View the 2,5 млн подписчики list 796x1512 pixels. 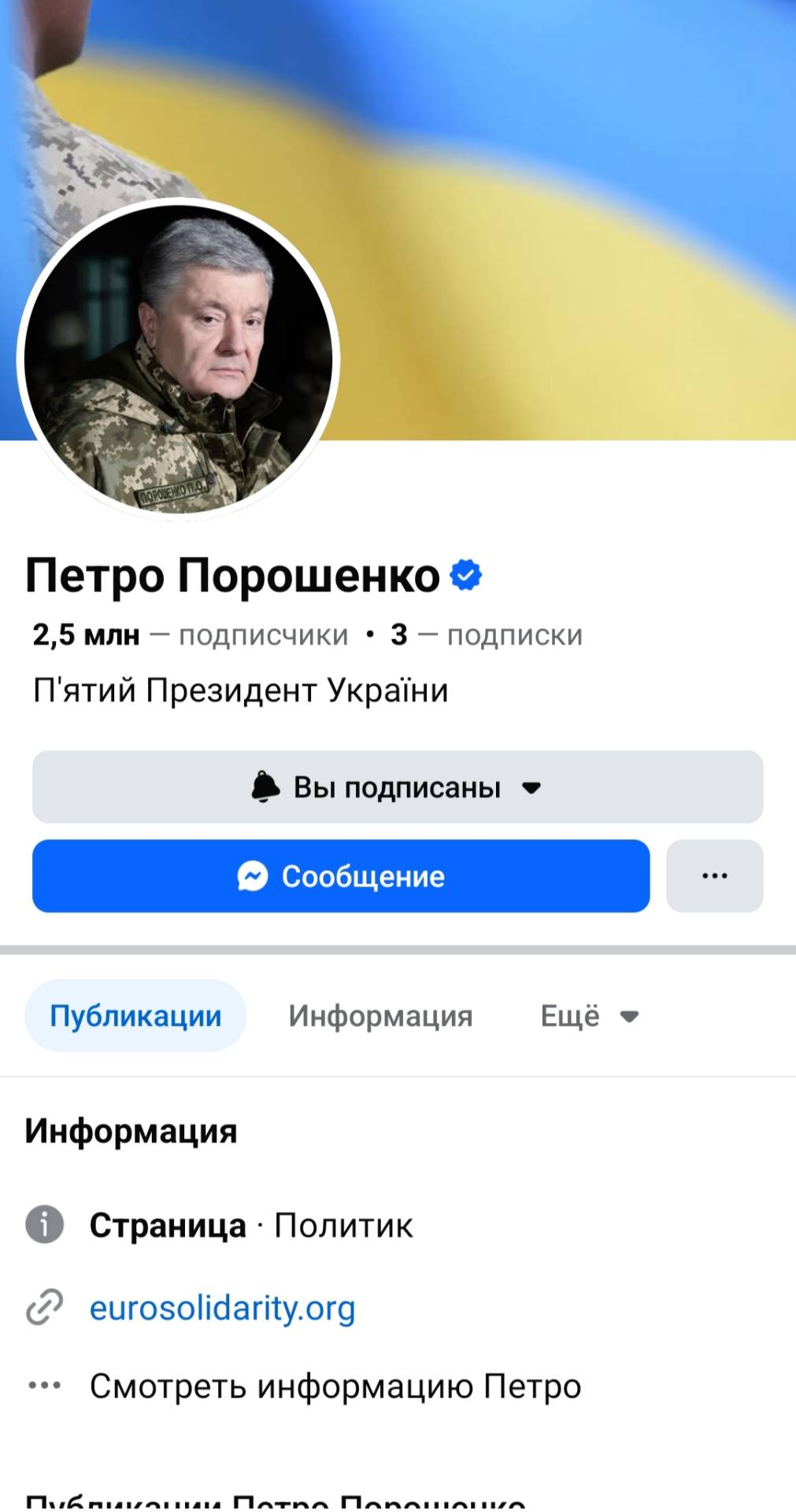point(191,635)
